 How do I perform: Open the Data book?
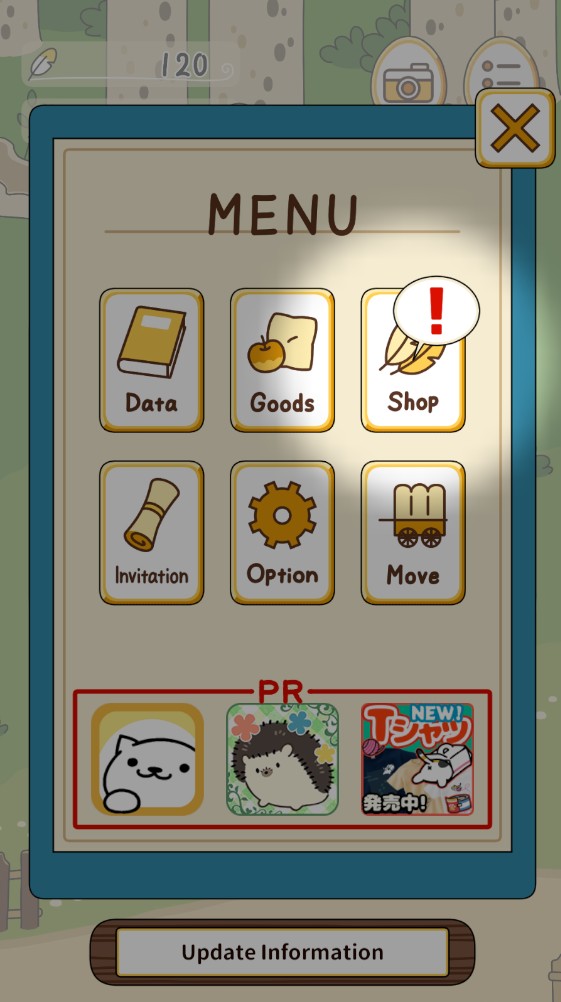tap(151, 360)
